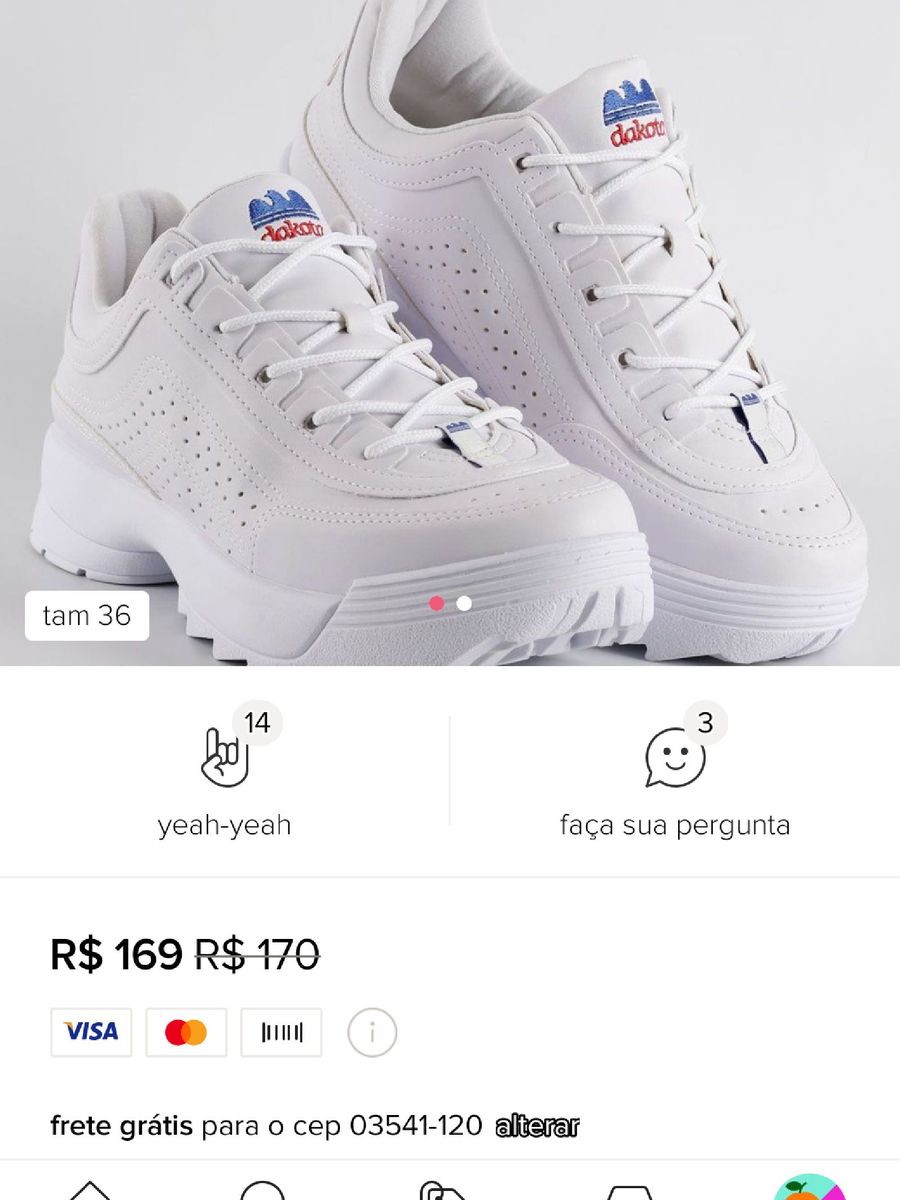Open the payment info circle icon
Image resolution: width=900 pixels, height=1200 pixels.
(372, 1032)
